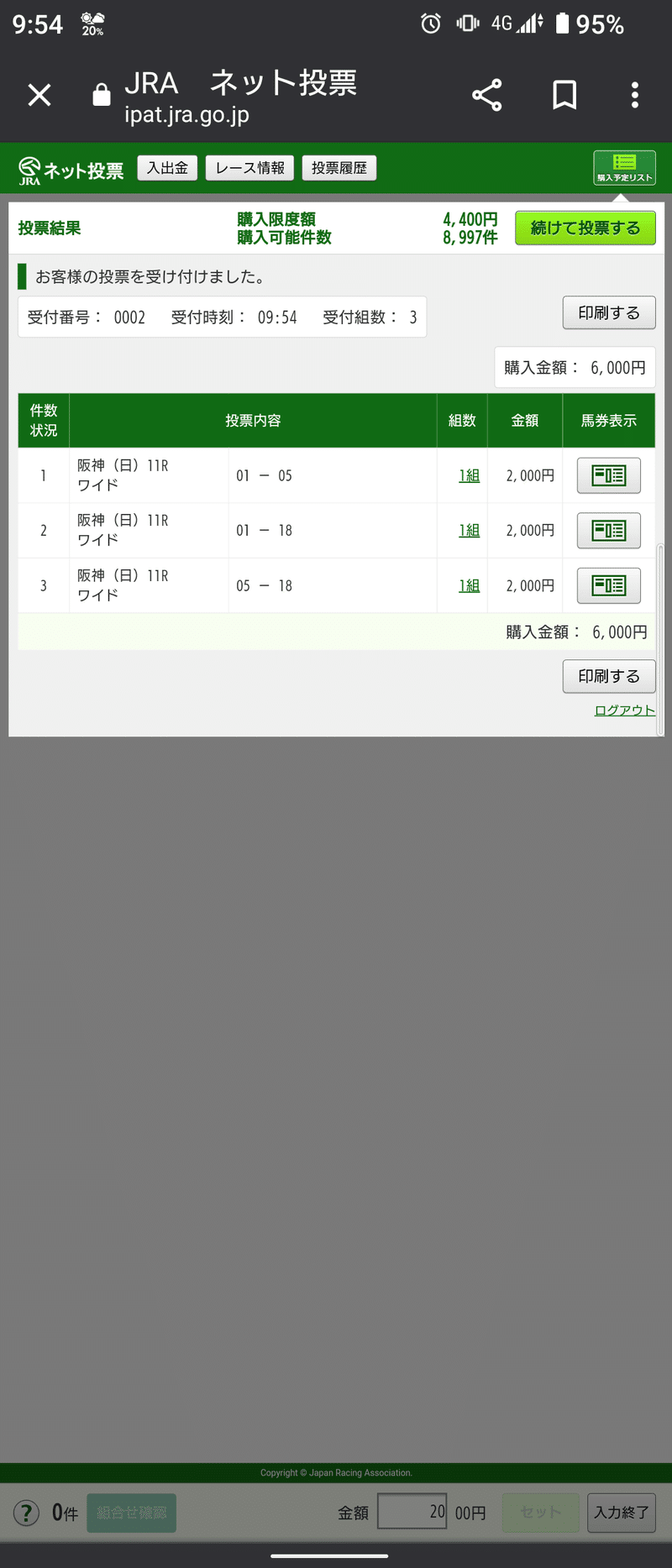This screenshot has height=1568, width=672.
Task: Focus the 金額 amount field
Action: (x=412, y=1512)
